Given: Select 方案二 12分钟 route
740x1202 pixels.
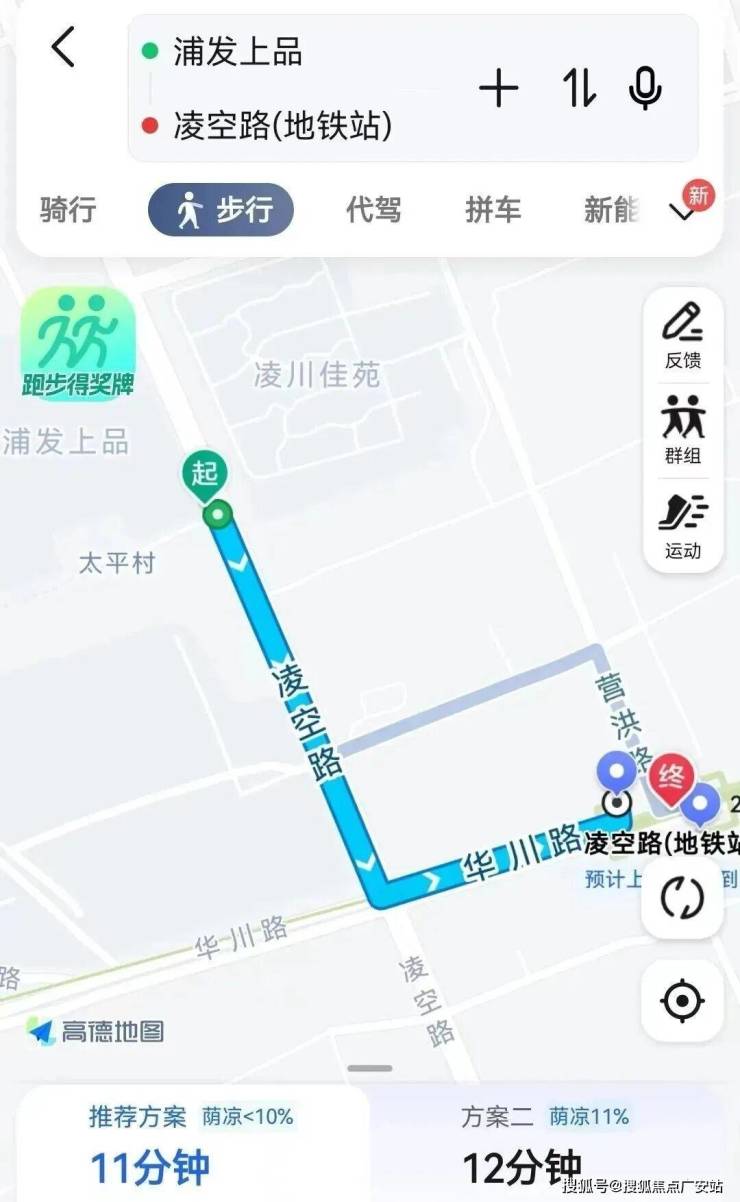Looking at the screenshot, I should tap(545, 1145).
